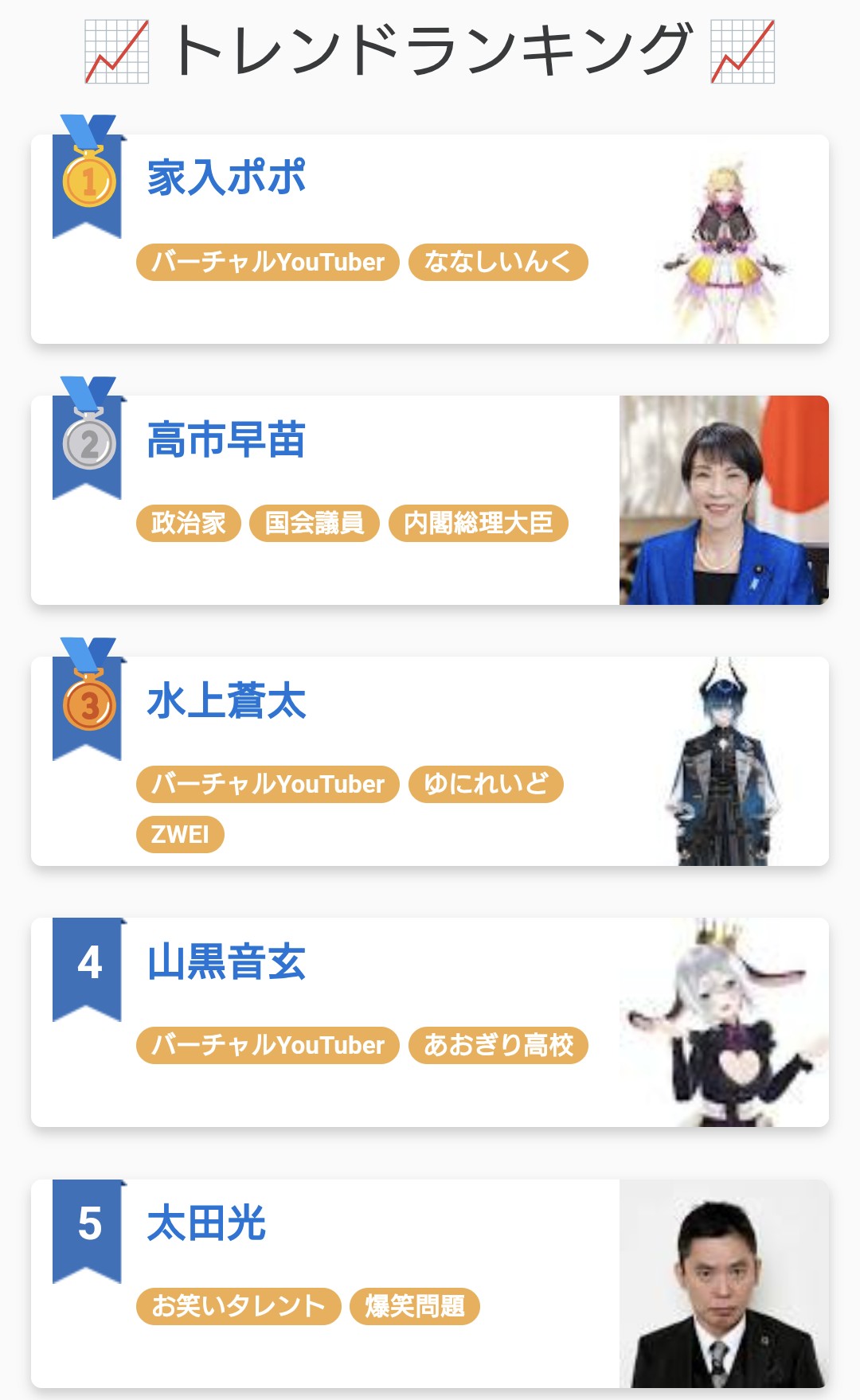
Task: Tap バーチャルYouTuber tag under 水上蒼太
Action: coord(268,784)
